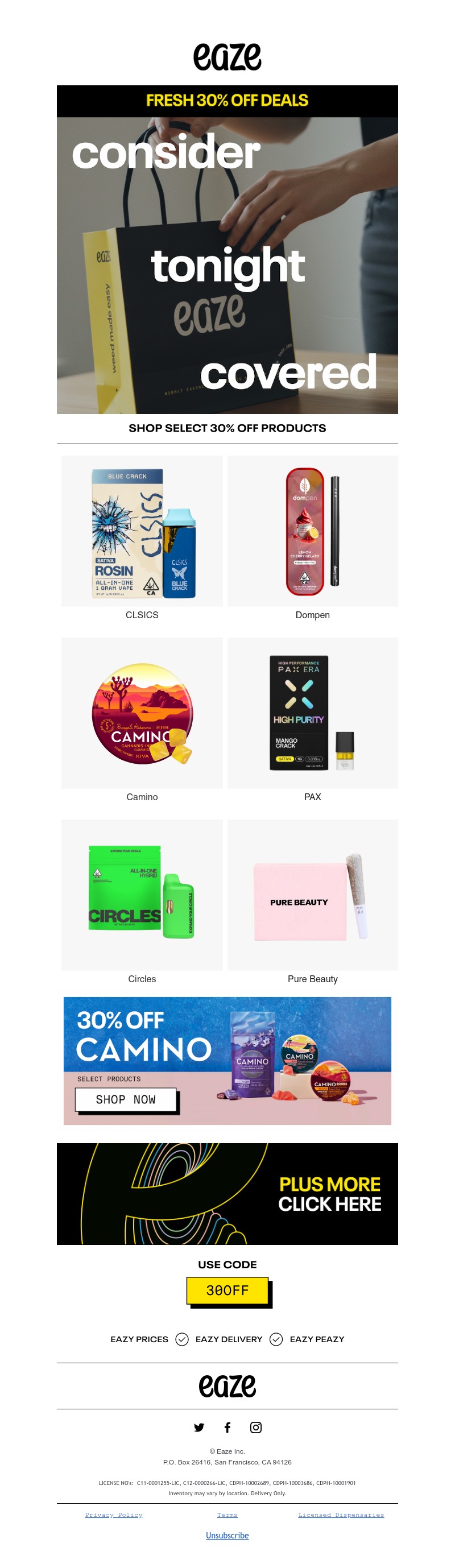Open the Plus More Click Here banner
Screen dimensions: 455x1568
point(227,1194)
